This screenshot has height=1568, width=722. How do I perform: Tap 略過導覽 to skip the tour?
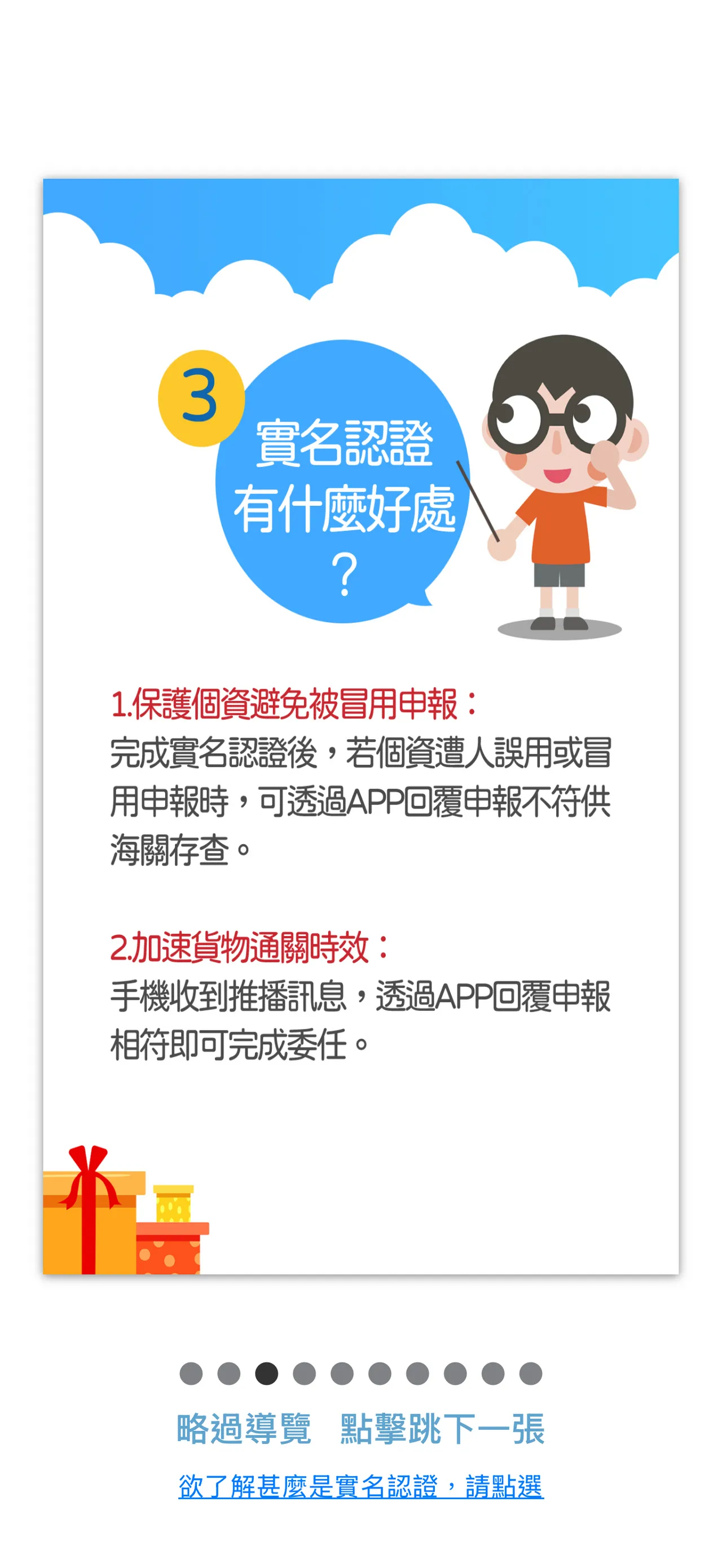click(x=244, y=1429)
